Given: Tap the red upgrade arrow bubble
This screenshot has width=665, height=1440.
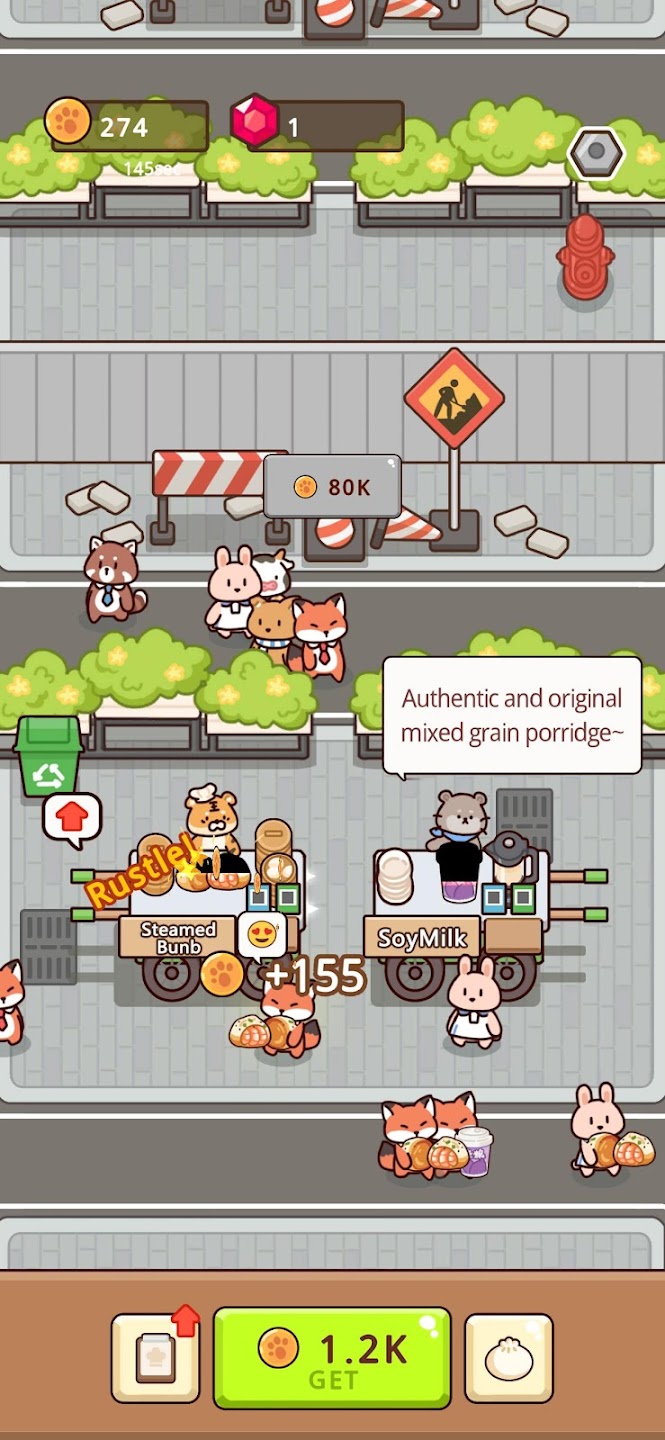Looking at the screenshot, I should pos(72,819).
